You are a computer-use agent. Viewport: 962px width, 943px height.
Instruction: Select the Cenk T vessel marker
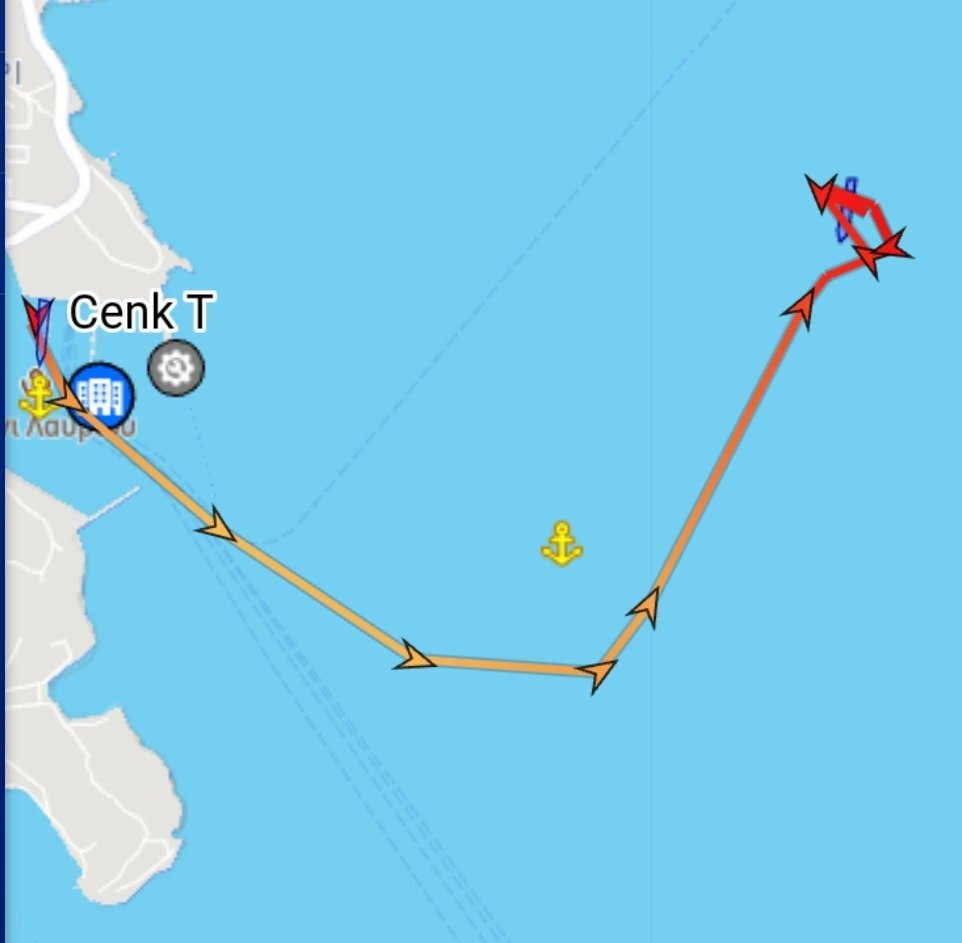[x=40, y=326]
